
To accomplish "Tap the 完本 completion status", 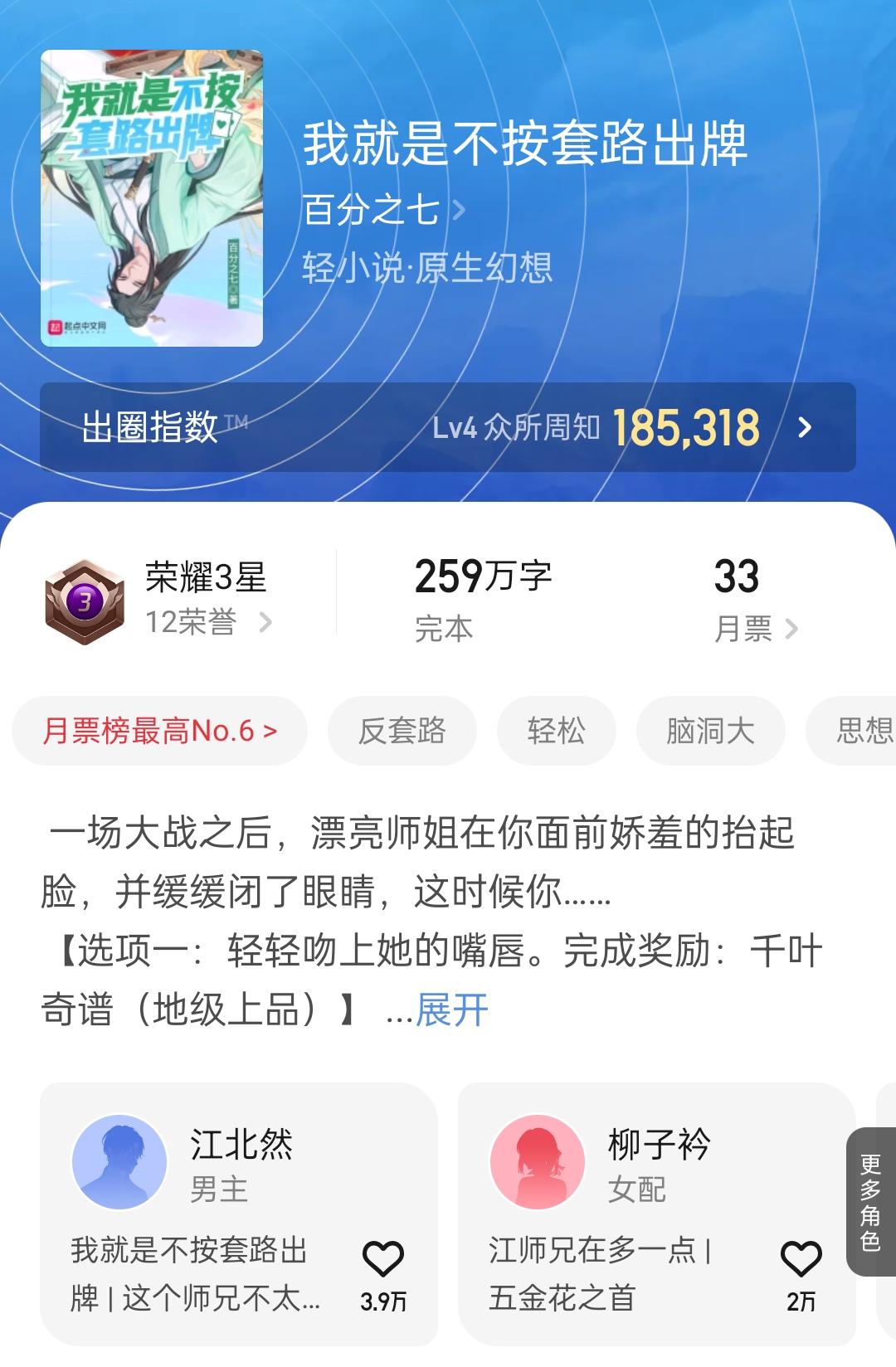I will pyautogui.click(x=446, y=629).
